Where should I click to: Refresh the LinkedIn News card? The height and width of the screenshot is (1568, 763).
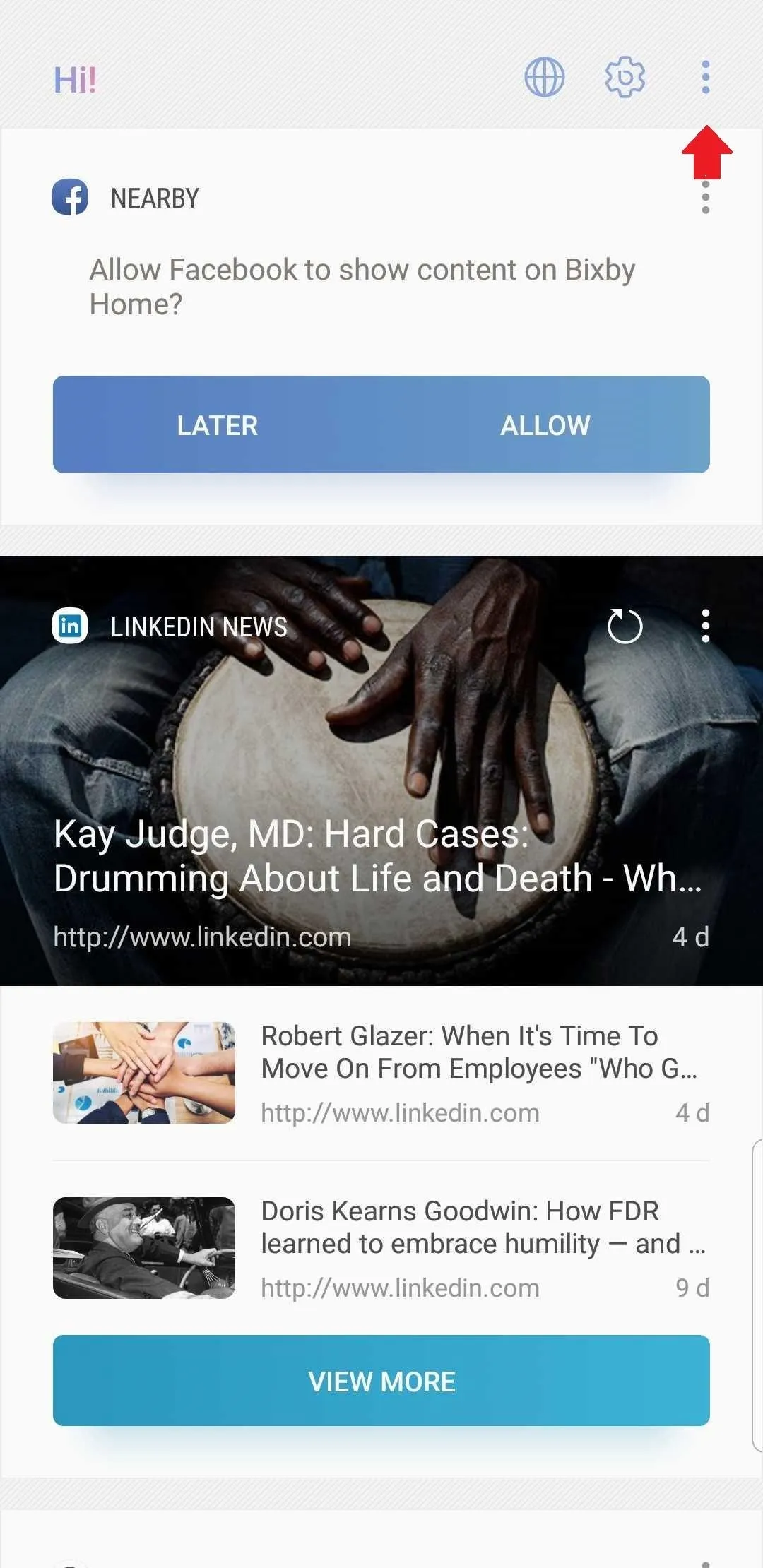[x=625, y=626]
